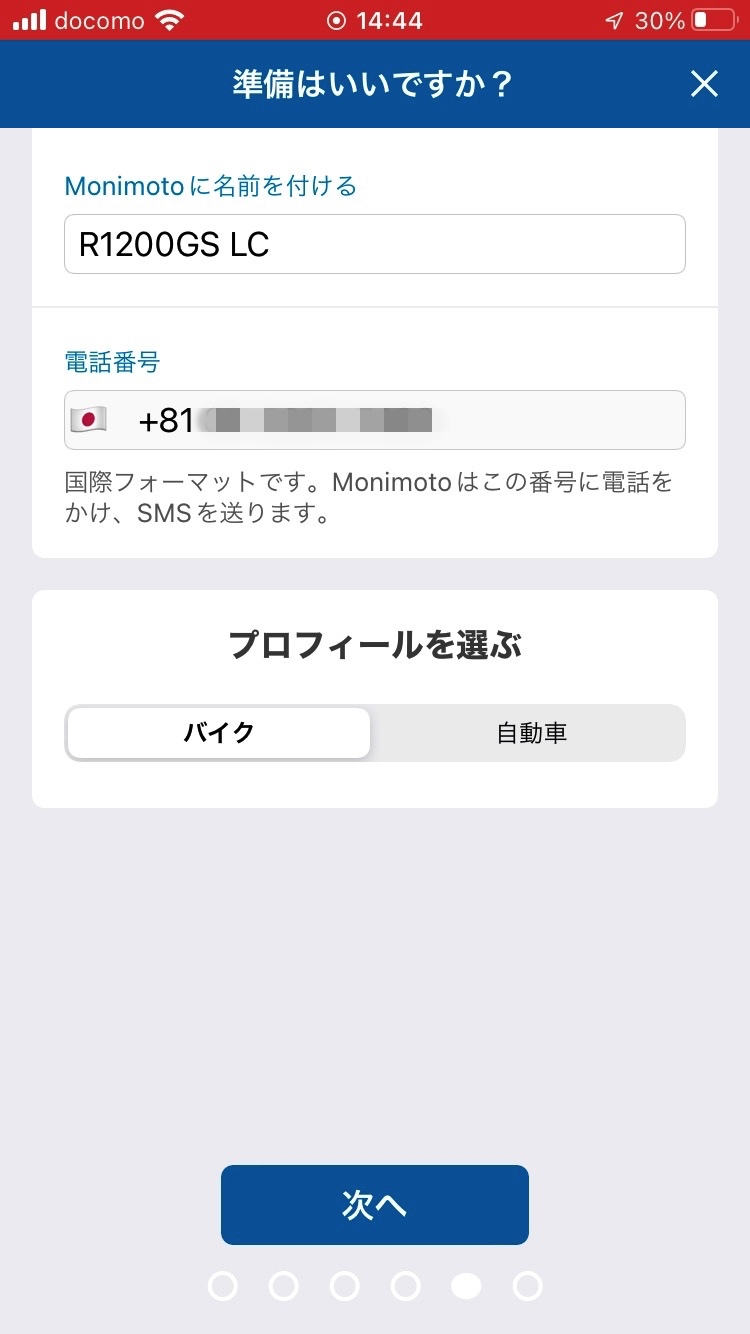Continue with the 次へ button

pyautogui.click(x=375, y=1205)
